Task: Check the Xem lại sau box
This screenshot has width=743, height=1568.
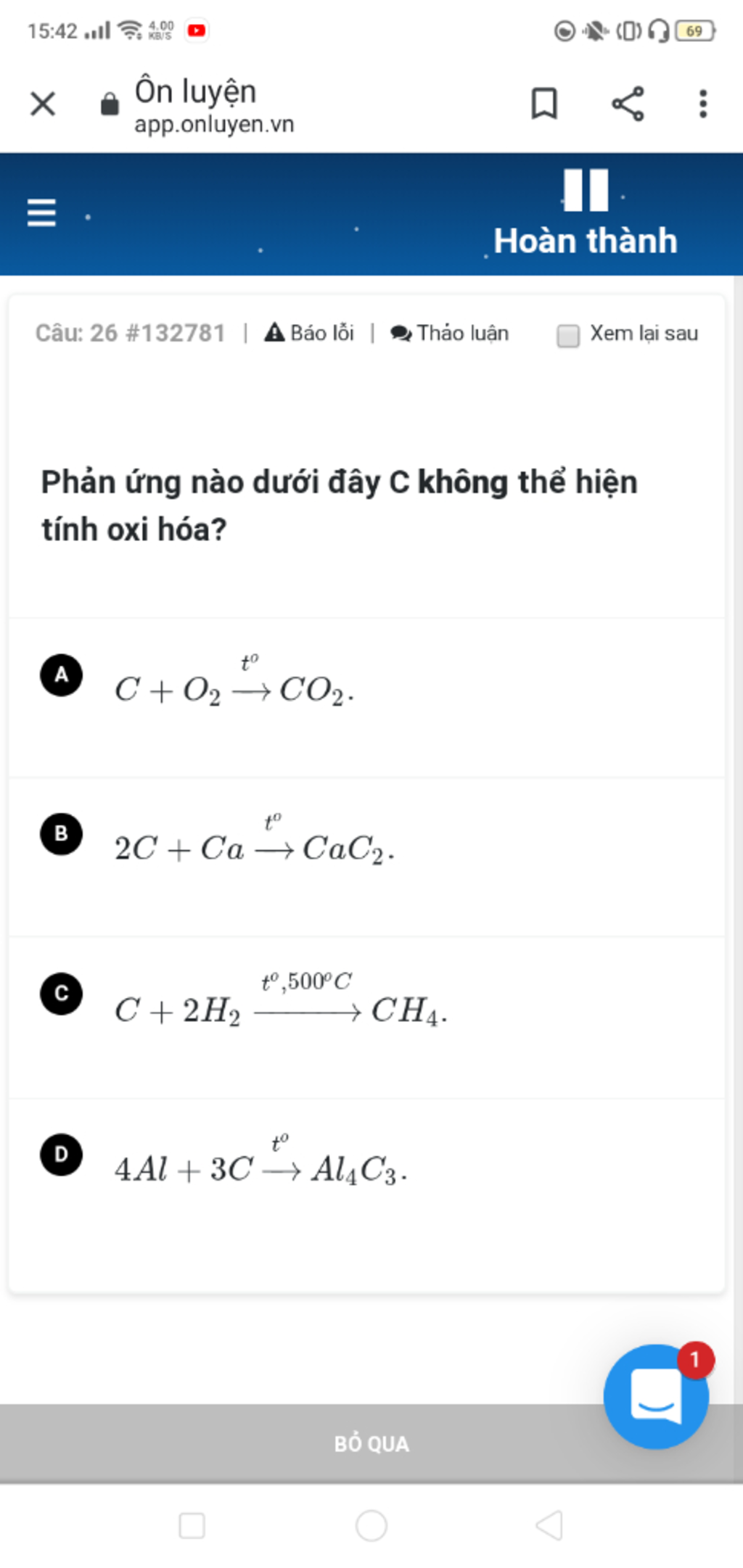Action: [x=568, y=335]
